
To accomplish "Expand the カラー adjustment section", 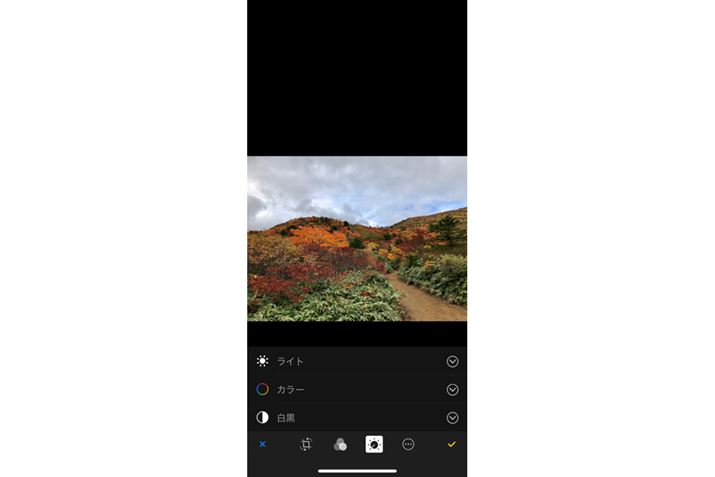I will pyautogui.click(x=452, y=389).
